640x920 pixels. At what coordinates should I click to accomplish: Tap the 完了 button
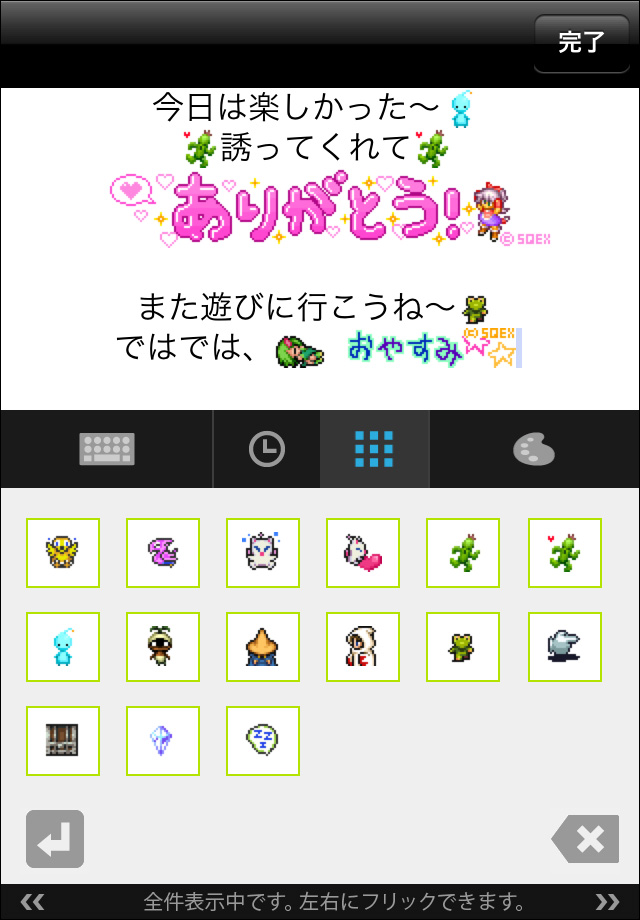[x=581, y=41]
